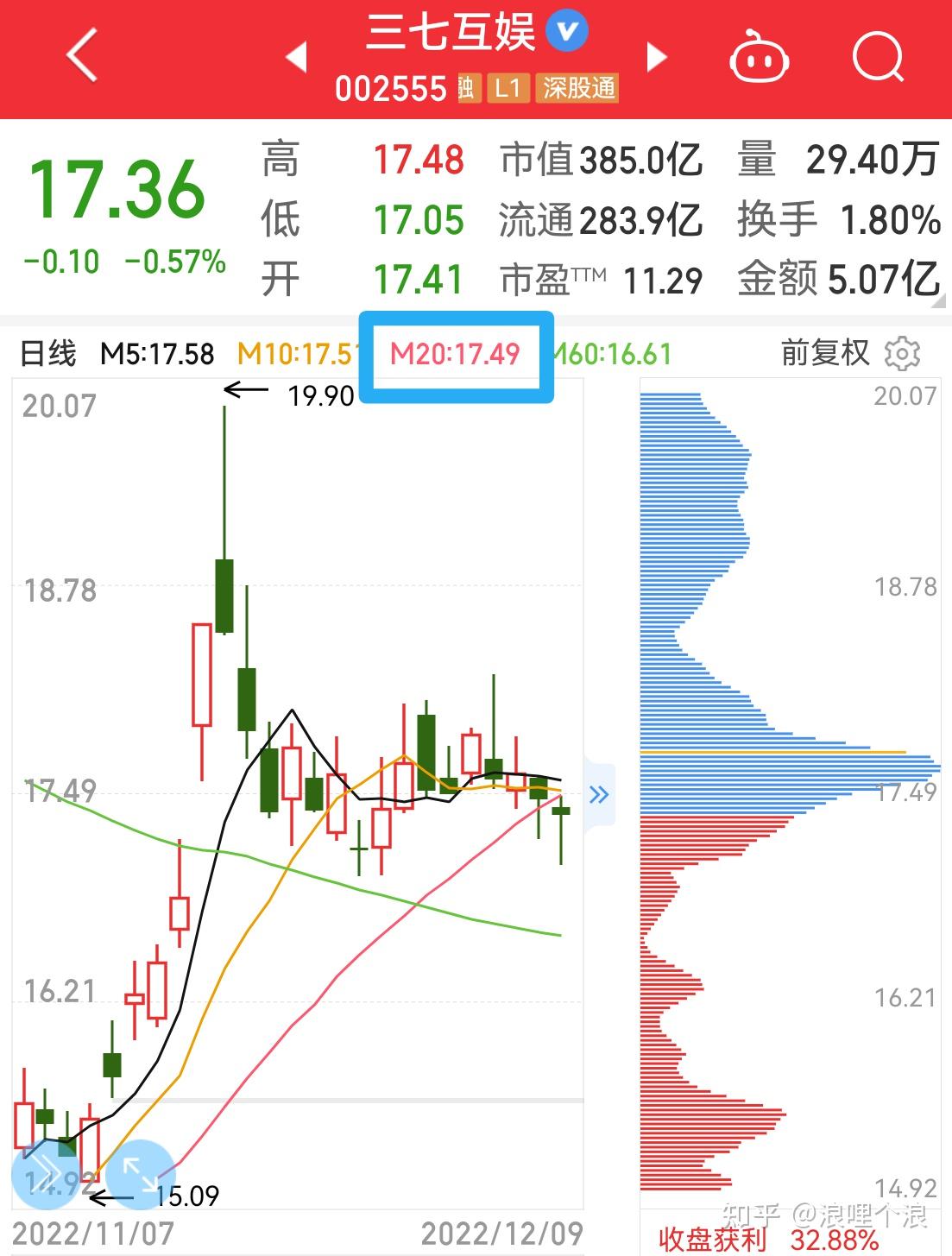Expand the chart to full screen

(x=141, y=1174)
